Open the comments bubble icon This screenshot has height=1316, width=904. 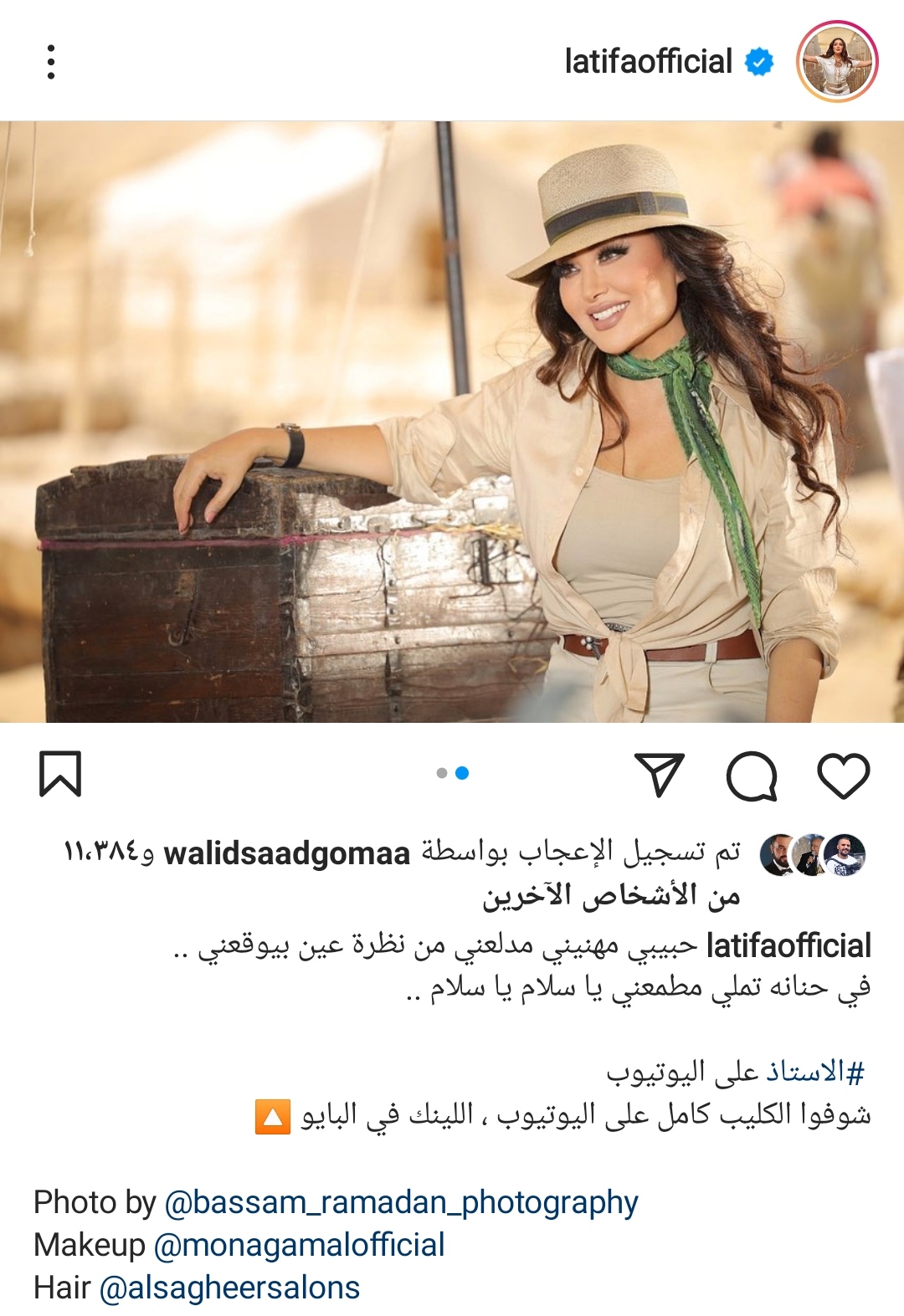point(752,776)
